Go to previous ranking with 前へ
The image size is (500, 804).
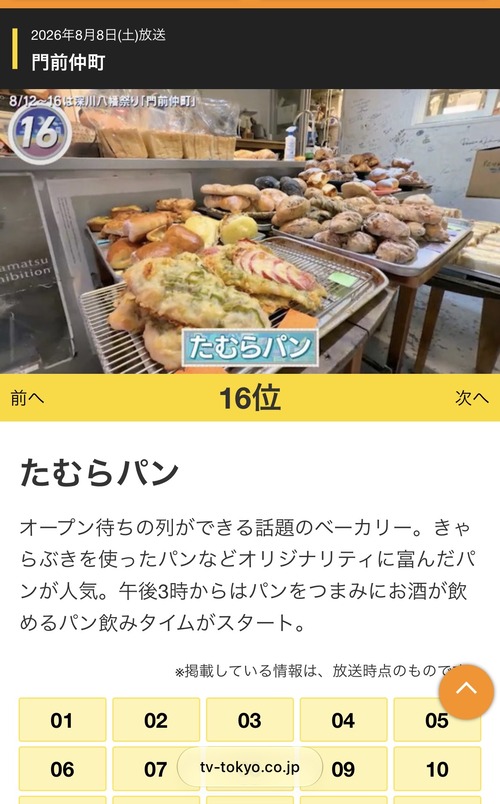click(27, 398)
